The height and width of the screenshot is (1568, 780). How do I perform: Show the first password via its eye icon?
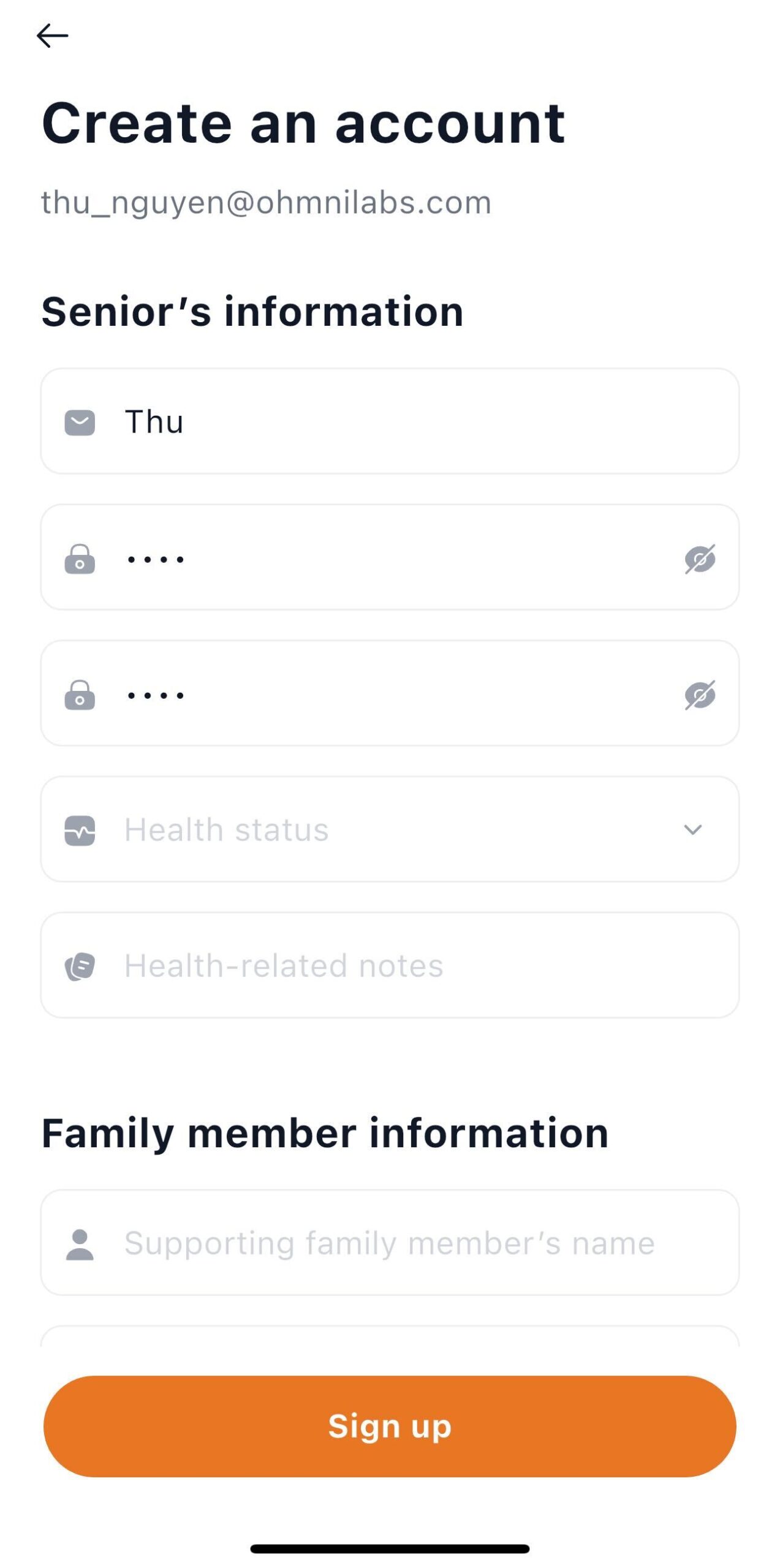(700, 559)
